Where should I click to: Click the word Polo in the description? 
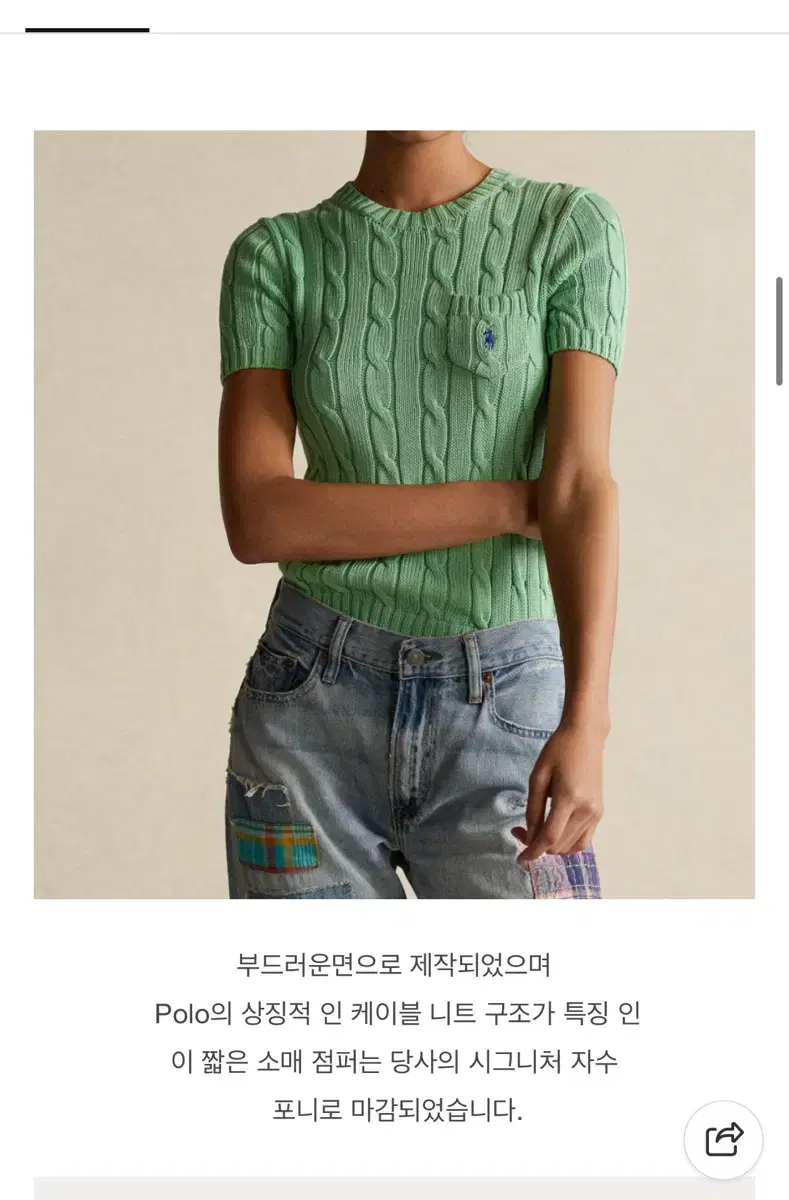point(185,1013)
